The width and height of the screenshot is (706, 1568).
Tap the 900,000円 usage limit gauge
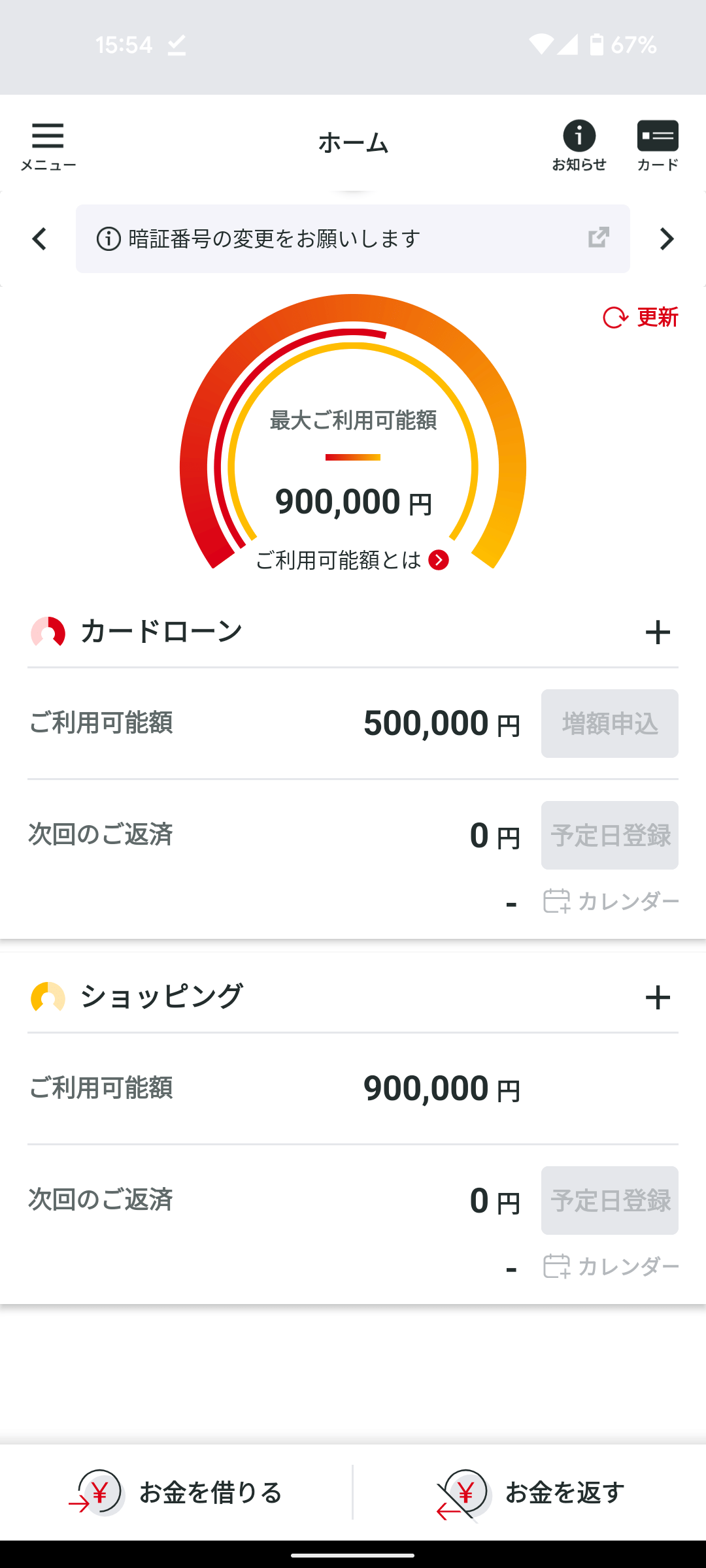[x=353, y=501]
